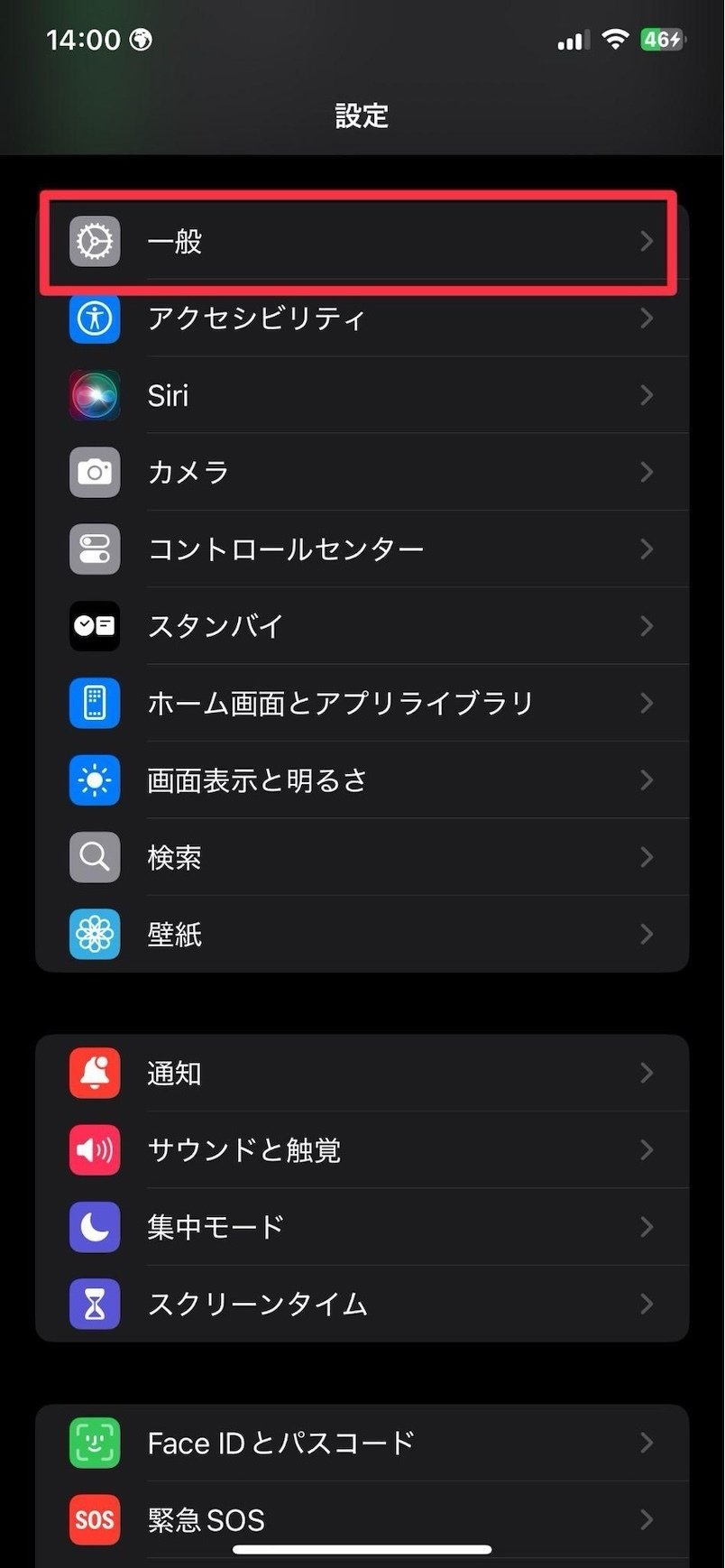
Task: Go to サウンドと触覚 settings
Action: point(361,1149)
